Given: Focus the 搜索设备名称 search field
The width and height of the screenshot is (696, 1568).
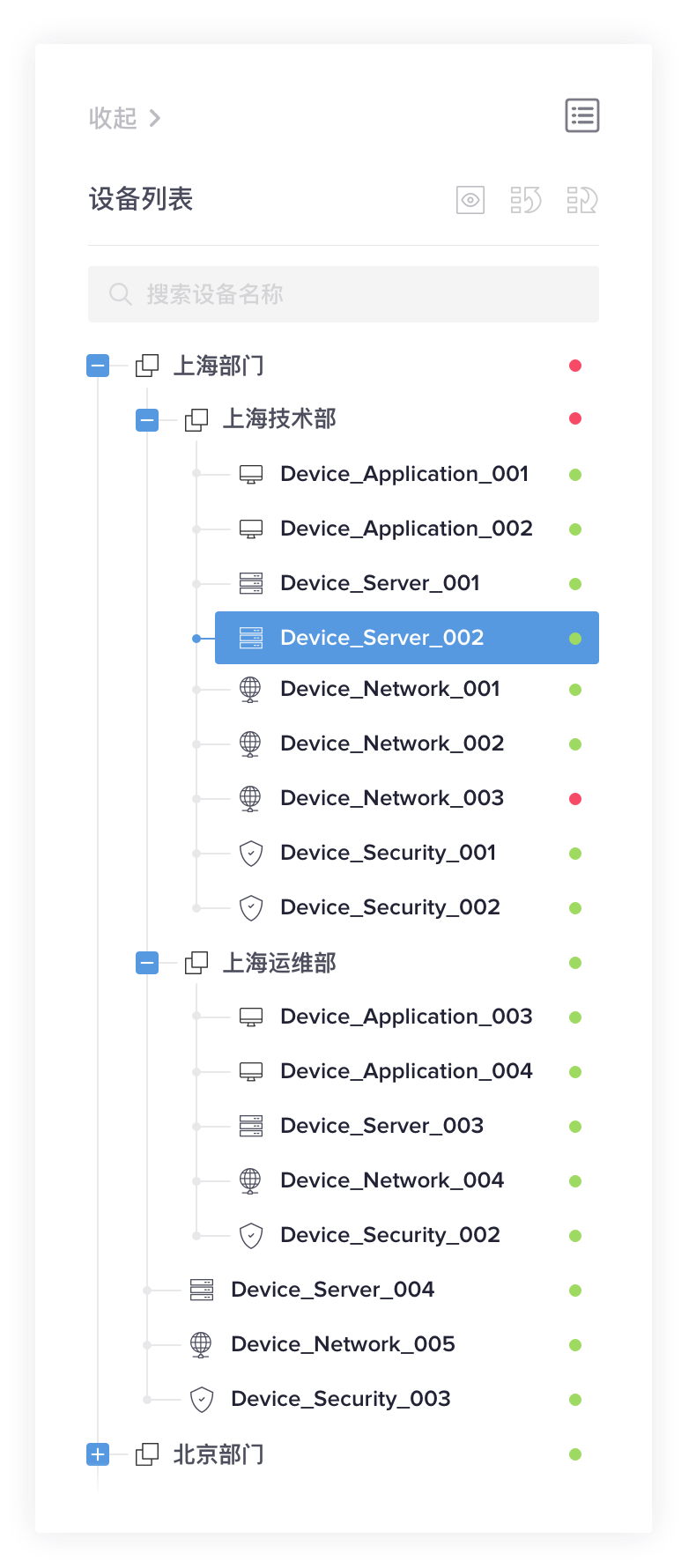Looking at the screenshot, I should (x=344, y=294).
